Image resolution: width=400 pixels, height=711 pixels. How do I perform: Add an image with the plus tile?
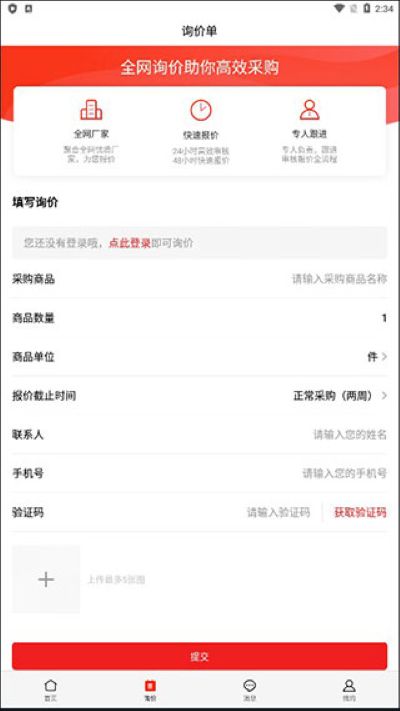[x=46, y=579]
